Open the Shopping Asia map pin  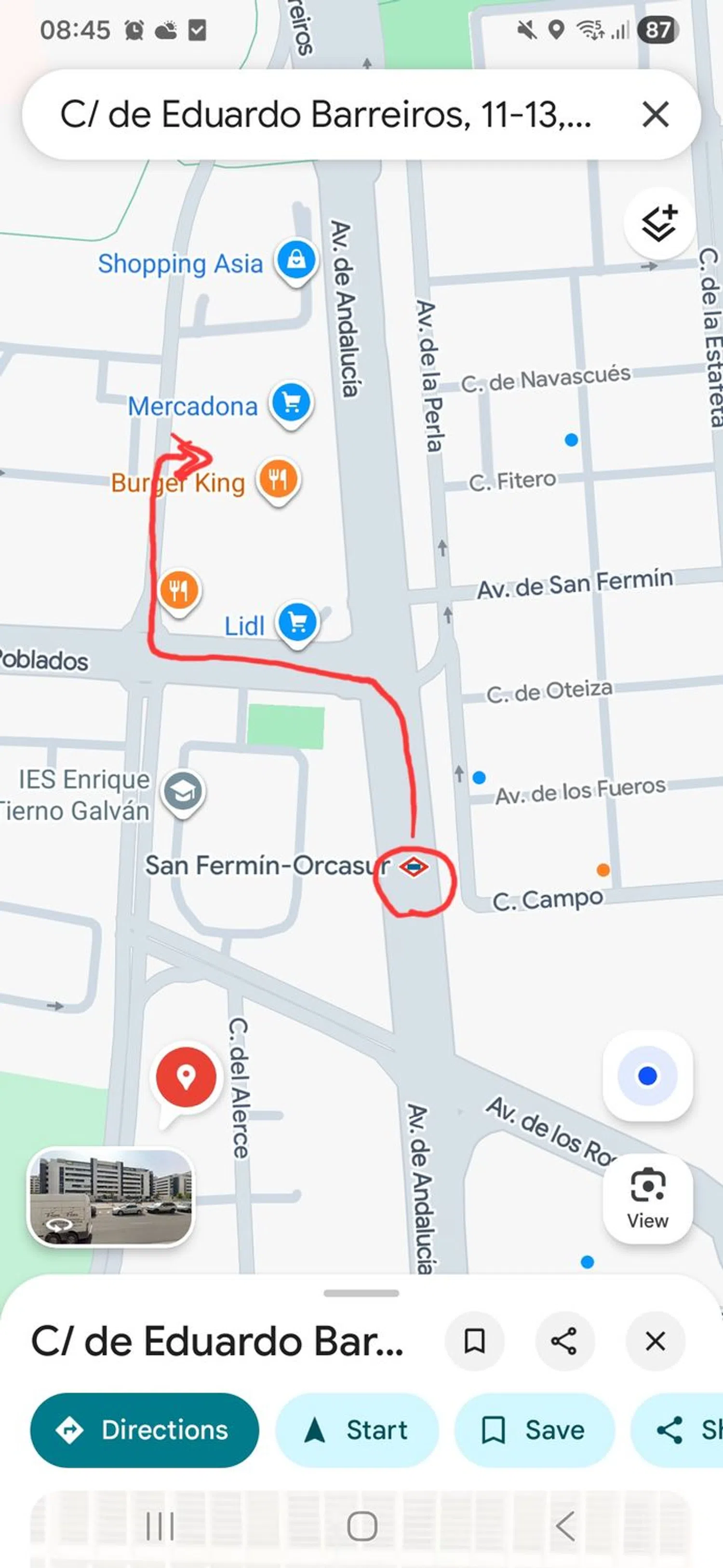tap(296, 260)
